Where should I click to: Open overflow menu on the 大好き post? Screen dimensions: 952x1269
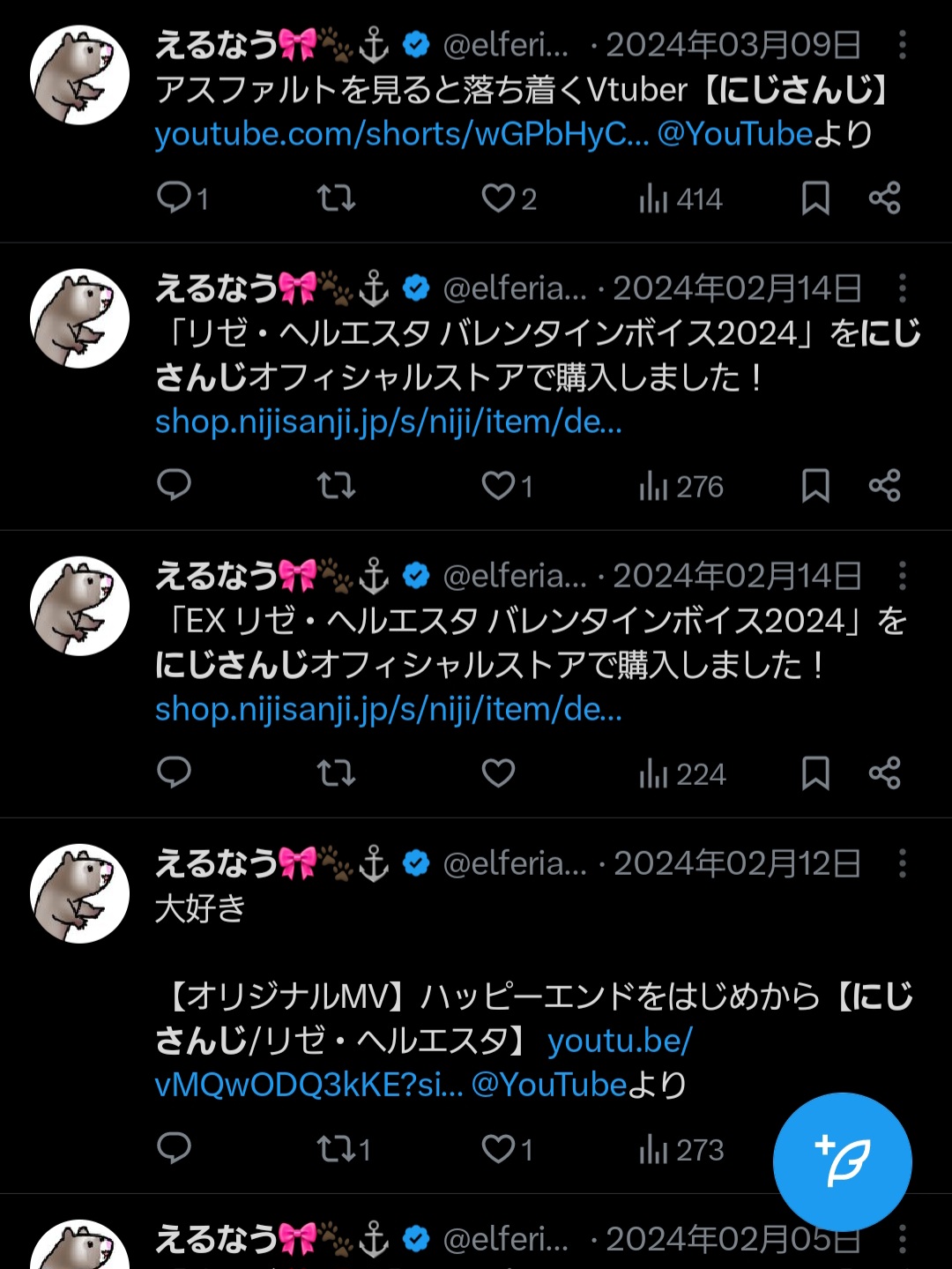point(902,863)
